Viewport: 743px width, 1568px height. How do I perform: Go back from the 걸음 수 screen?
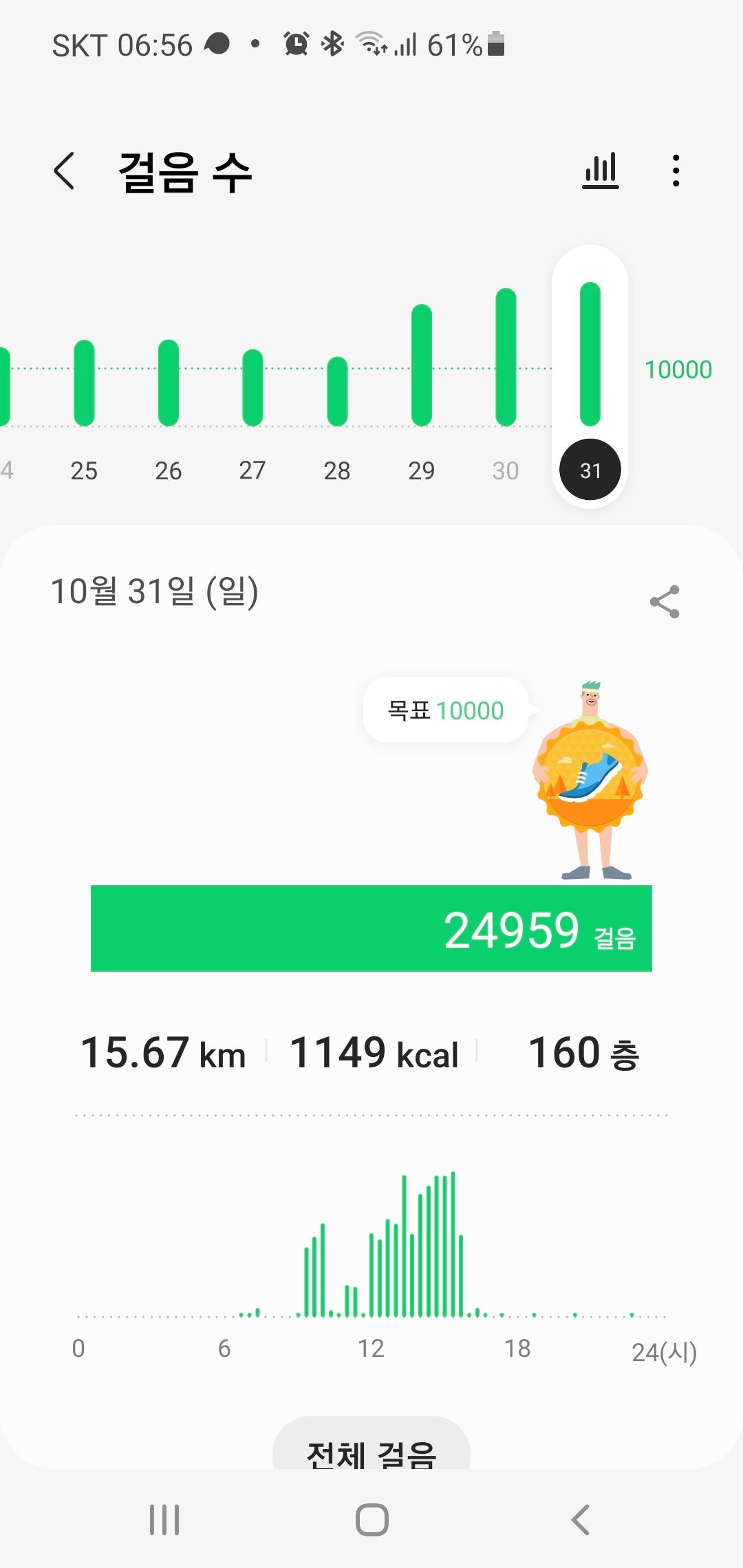pos(64,171)
